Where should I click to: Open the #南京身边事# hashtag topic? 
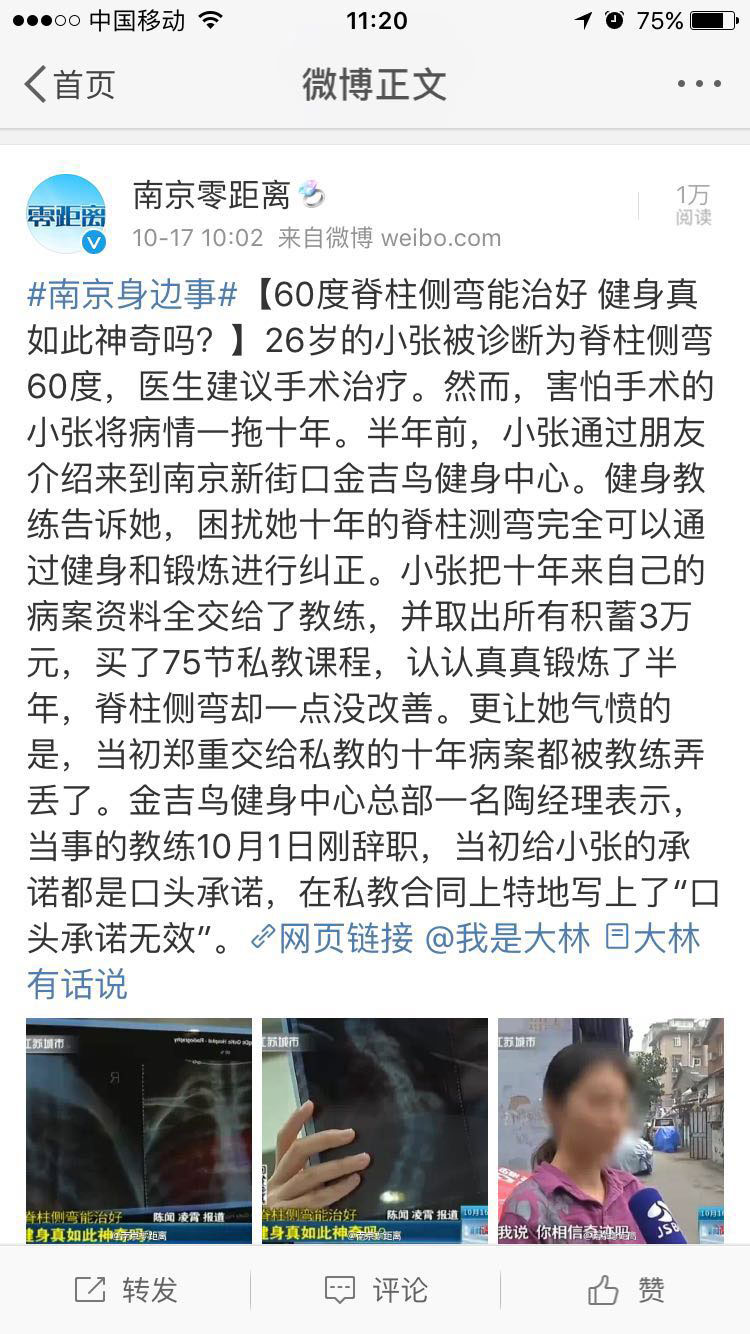pyautogui.click(x=132, y=295)
